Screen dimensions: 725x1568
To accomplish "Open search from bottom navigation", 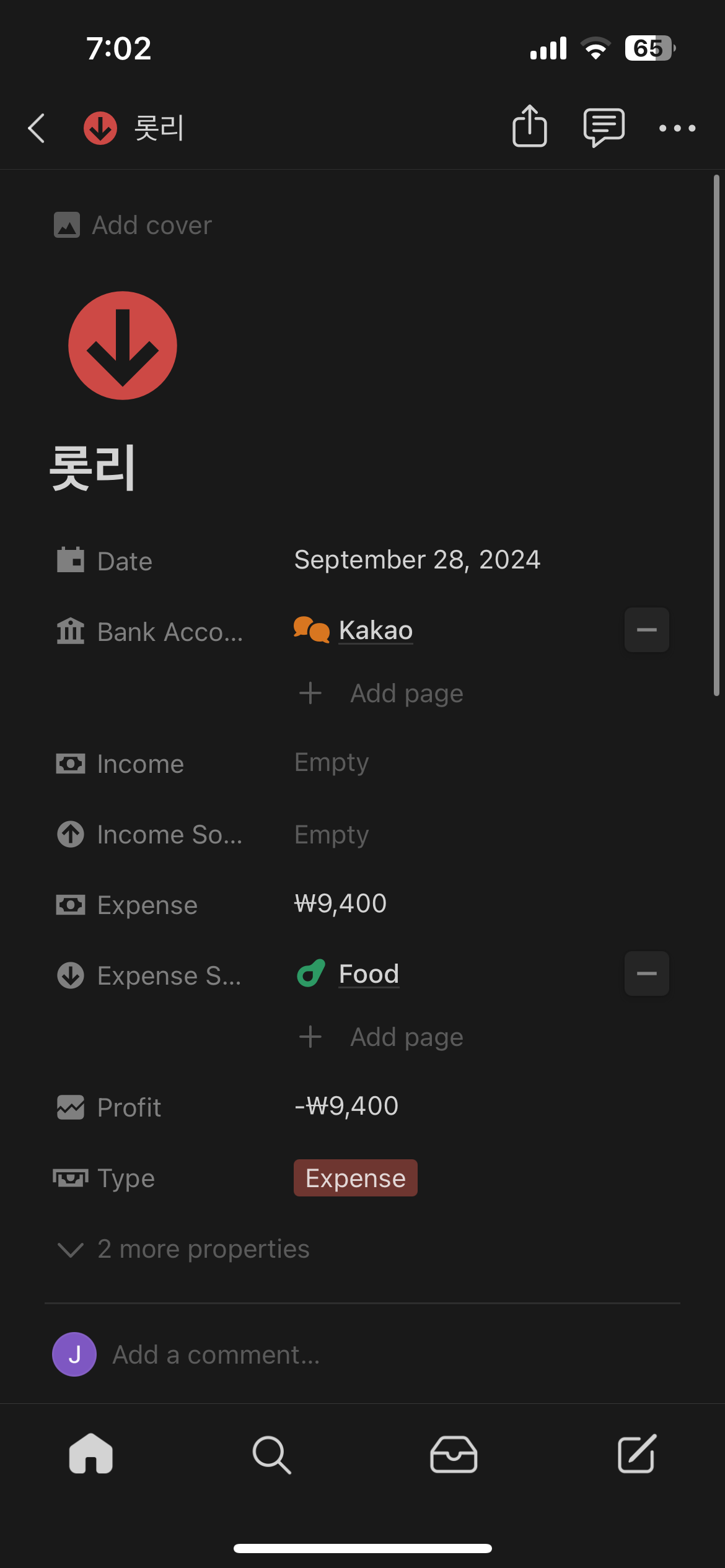I will point(271,1455).
